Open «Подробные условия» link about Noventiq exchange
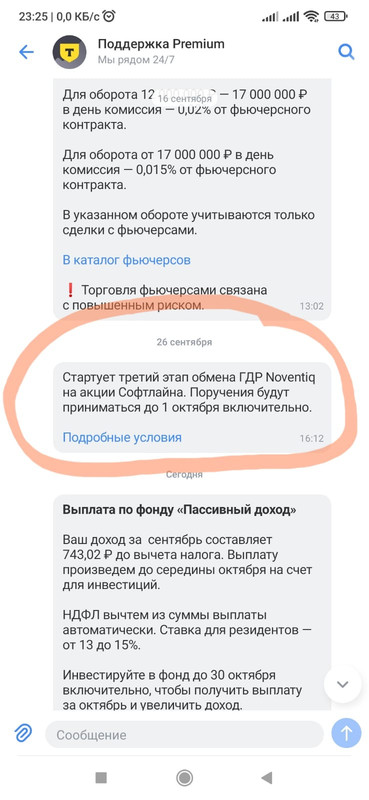Viewport: 369px width, 800px height. 122,437
